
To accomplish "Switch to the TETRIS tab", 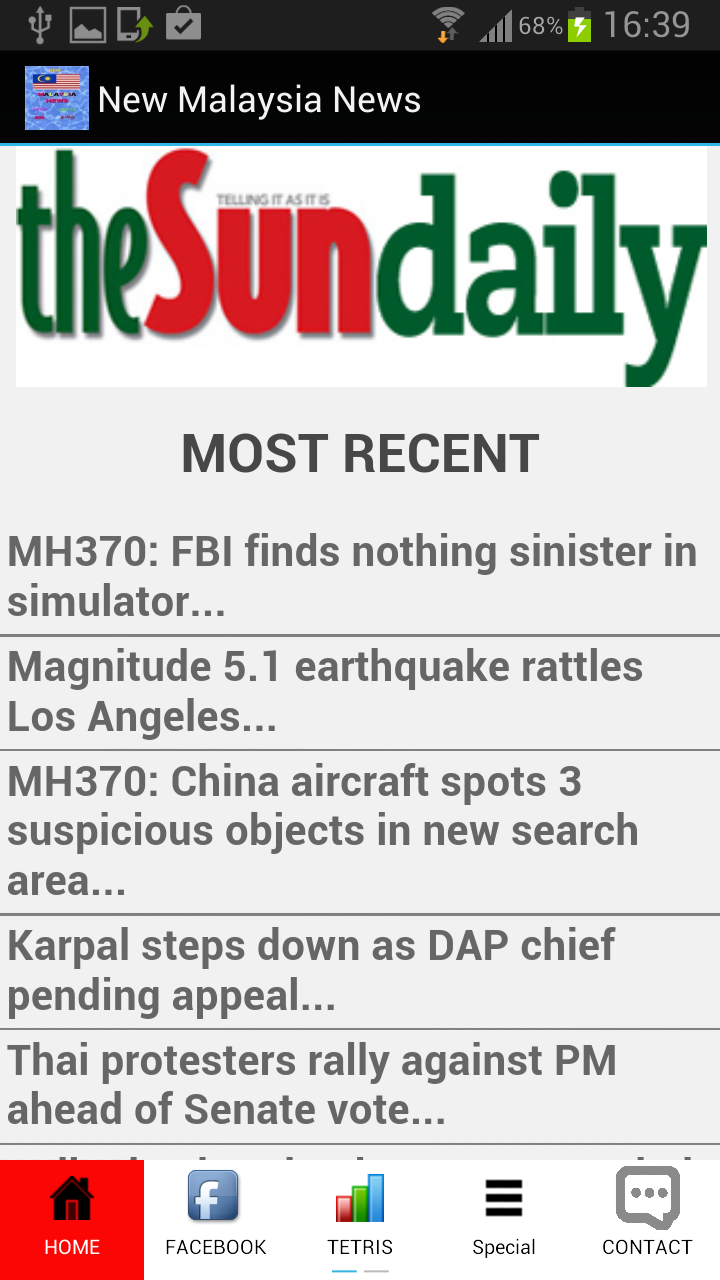I will coord(360,1219).
